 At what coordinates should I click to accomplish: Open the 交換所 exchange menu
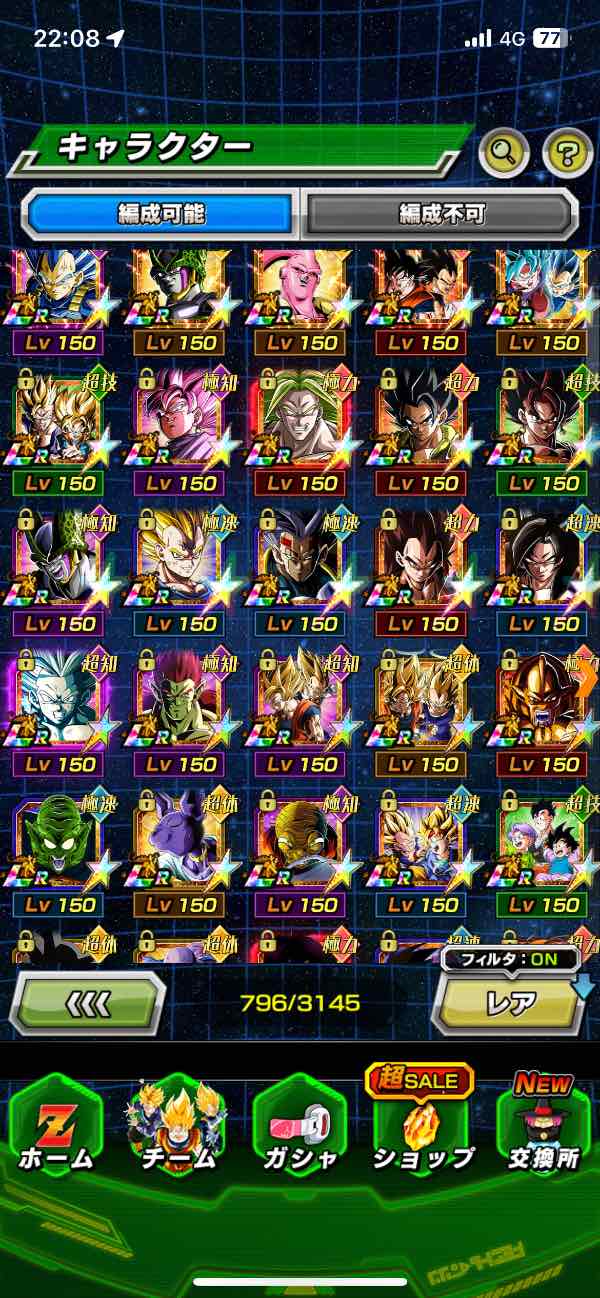pos(545,1127)
